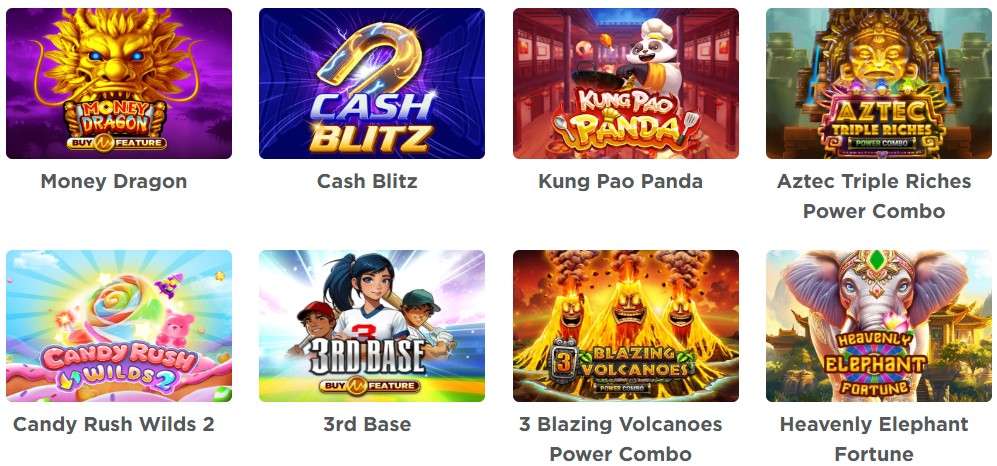Launch the Cash Blitz game
This screenshot has width=997, height=466.
point(372,84)
